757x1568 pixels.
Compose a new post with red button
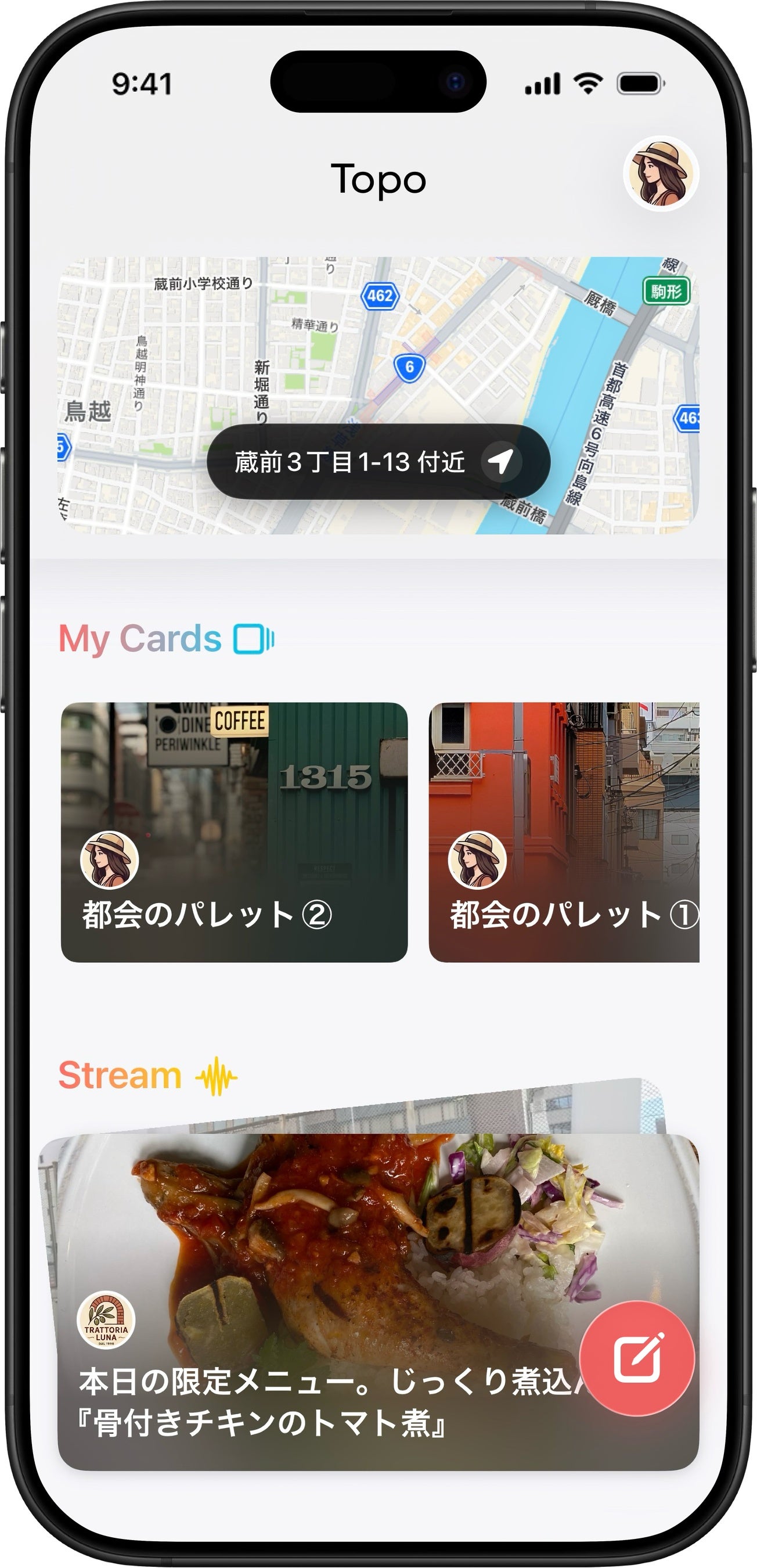tap(636, 1358)
